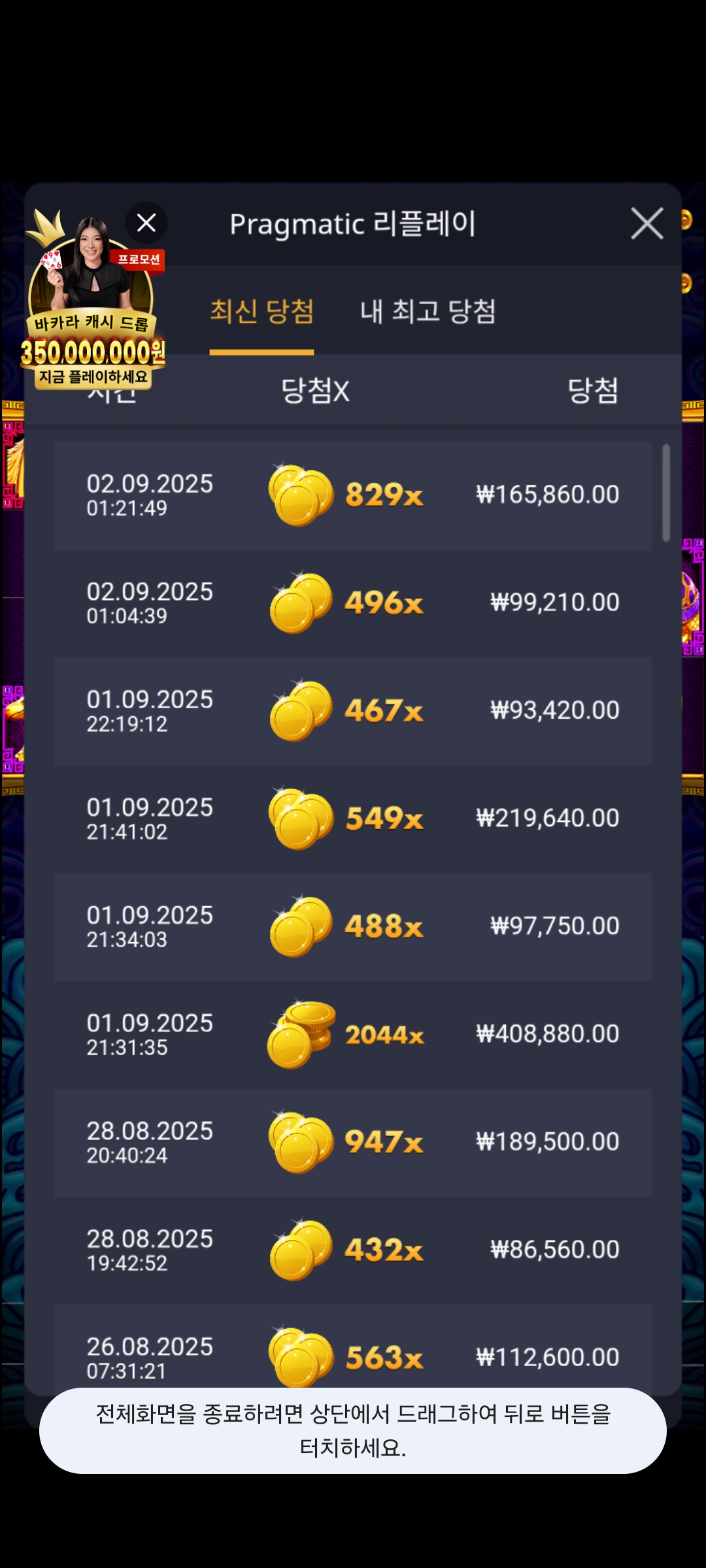The height and width of the screenshot is (1568, 706).
Task: Dismiss the 바카라 캐시 드롭 promotion badge
Action: click(x=146, y=223)
